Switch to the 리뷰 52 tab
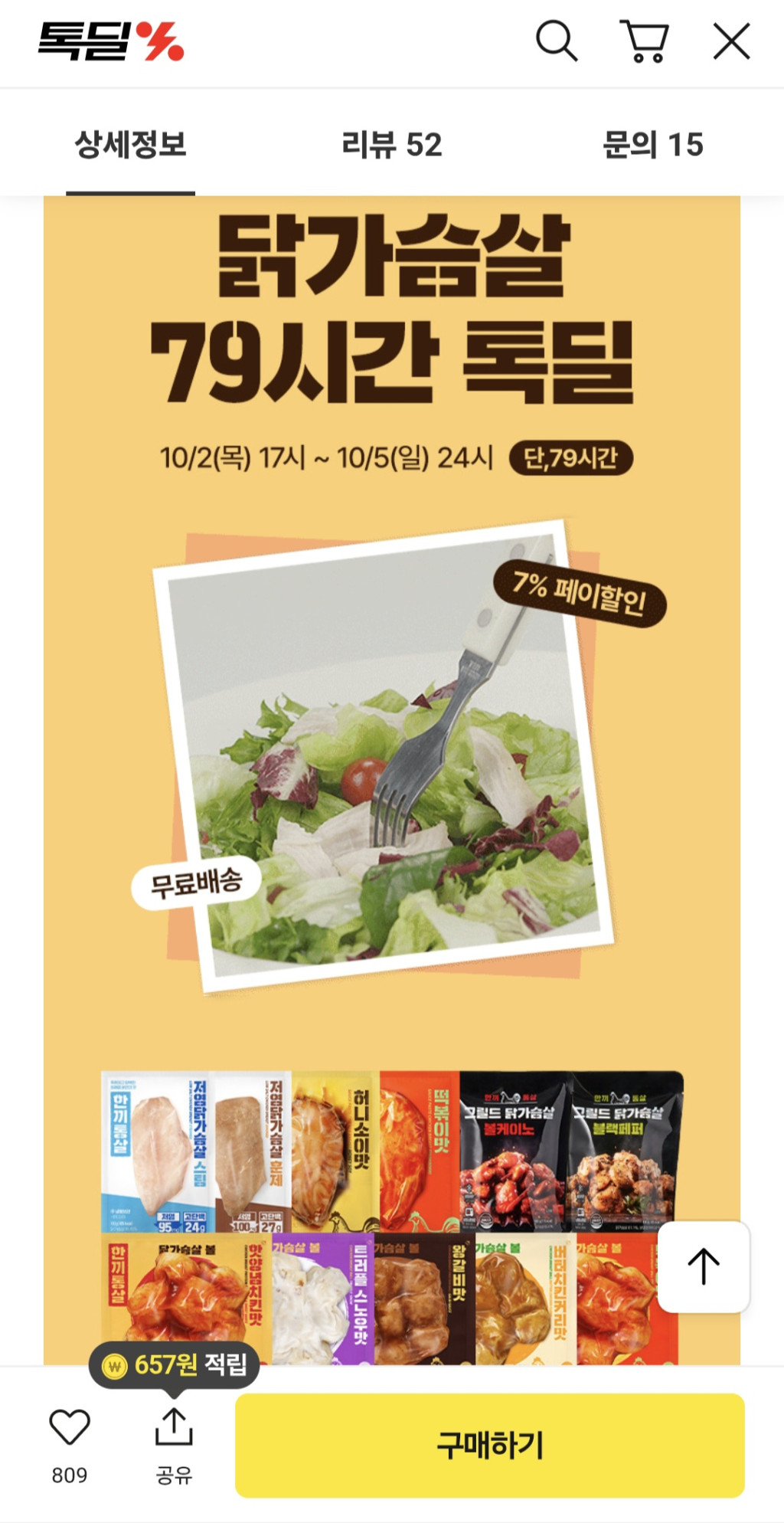Image resolution: width=784 pixels, height=1523 pixels. pyautogui.click(x=391, y=145)
